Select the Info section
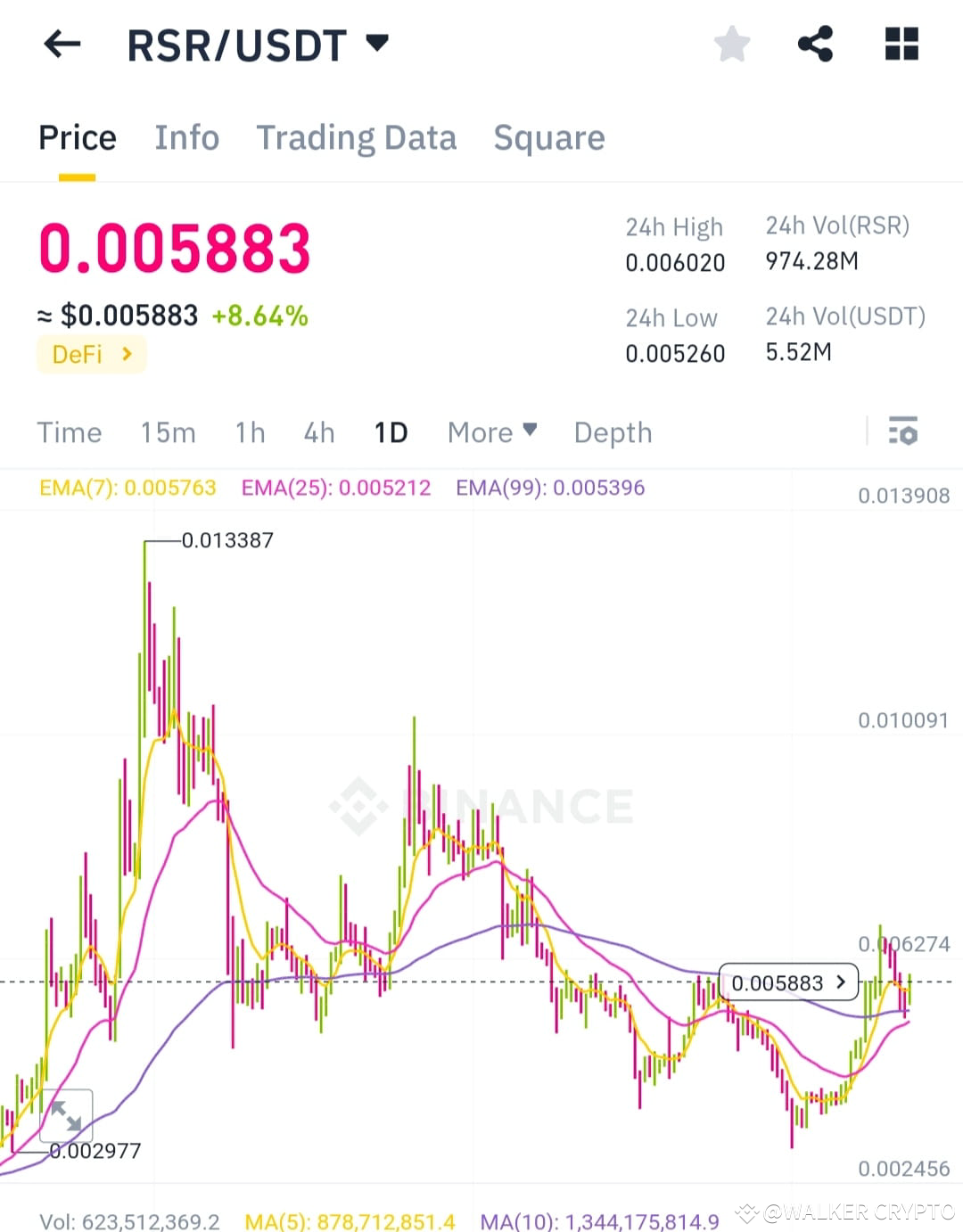 coord(187,138)
